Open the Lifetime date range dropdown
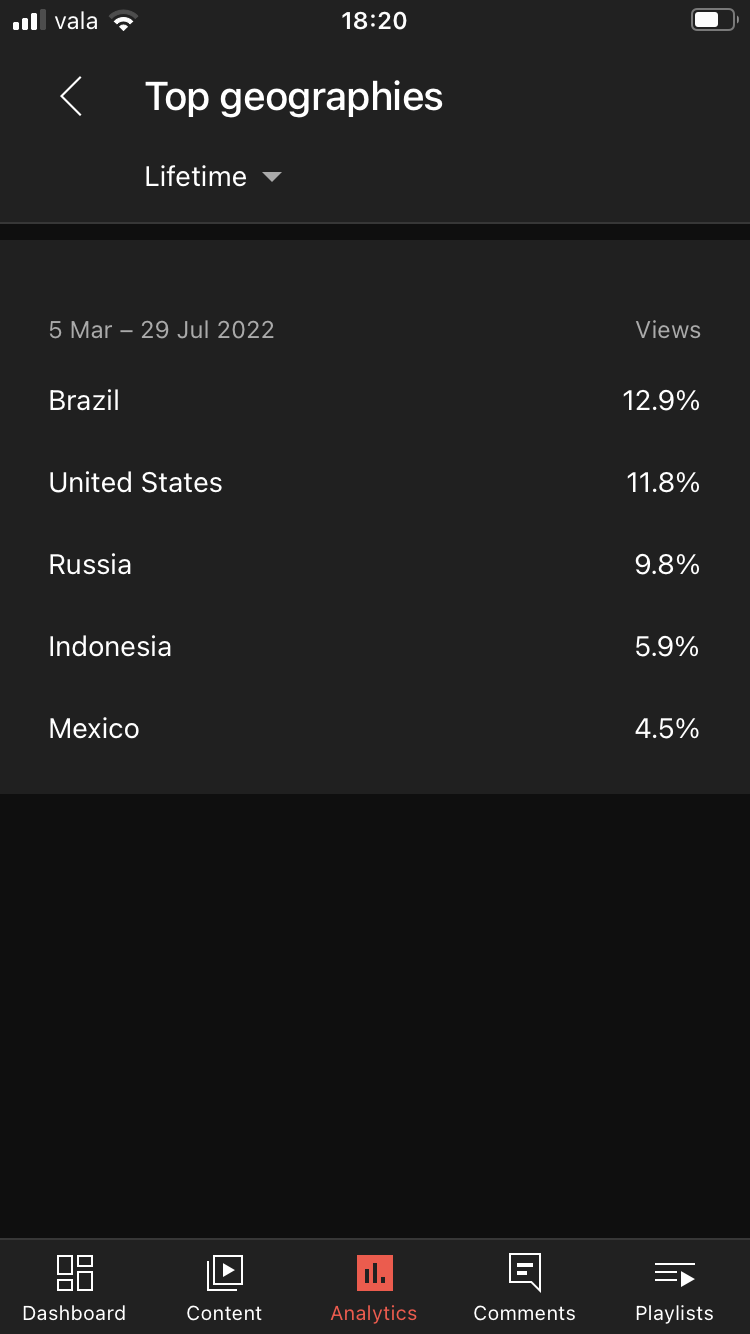 pyautogui.click(x=213, y=177)
